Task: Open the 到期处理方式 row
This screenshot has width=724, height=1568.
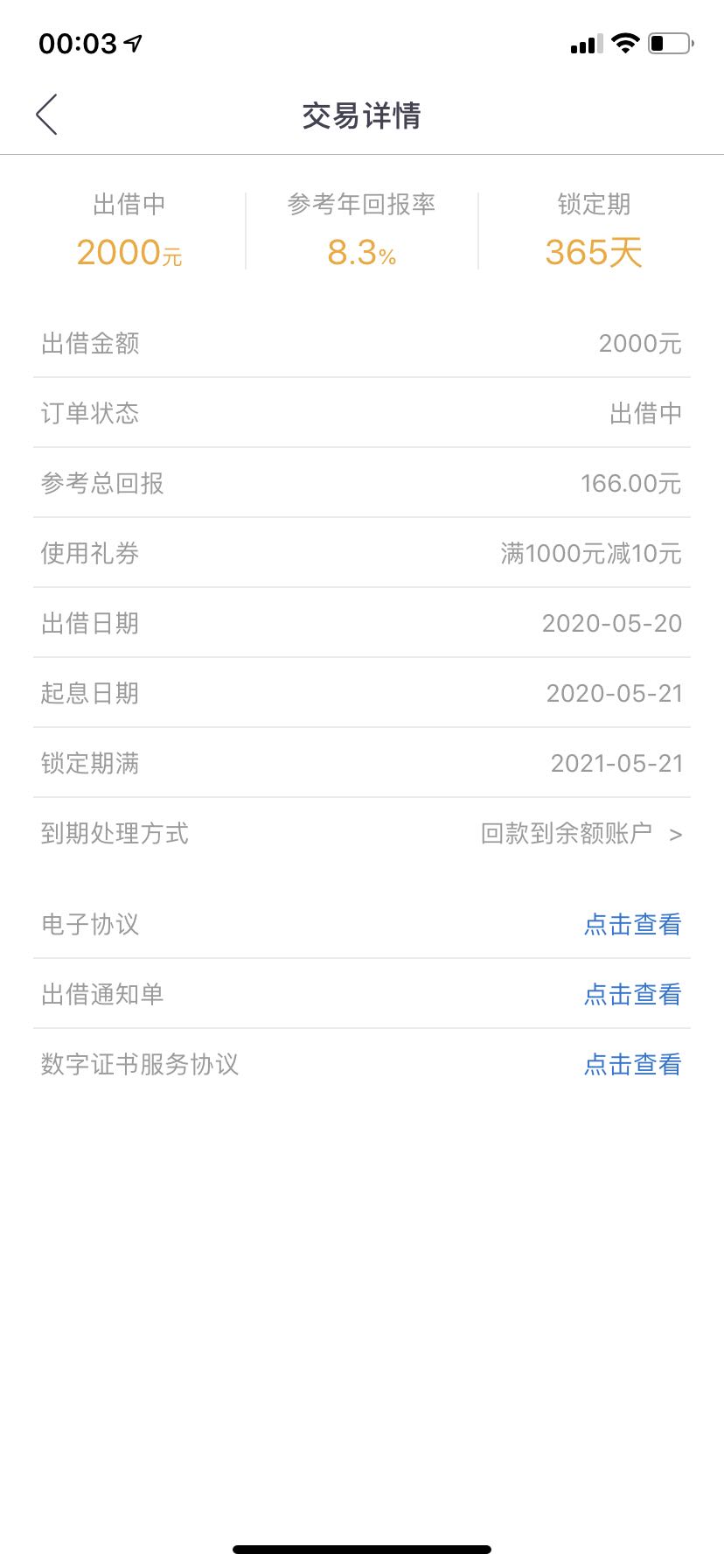Action: coord(362,833)
